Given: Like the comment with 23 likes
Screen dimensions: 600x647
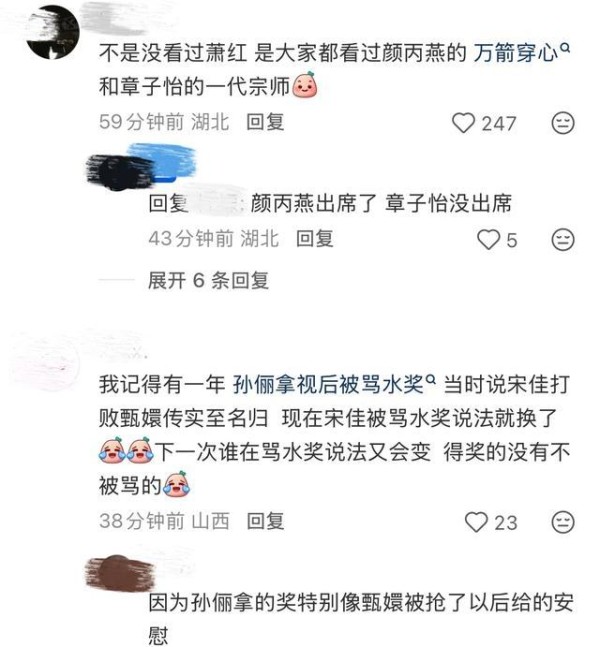Looking at the screenshot, I should (476, 522).
